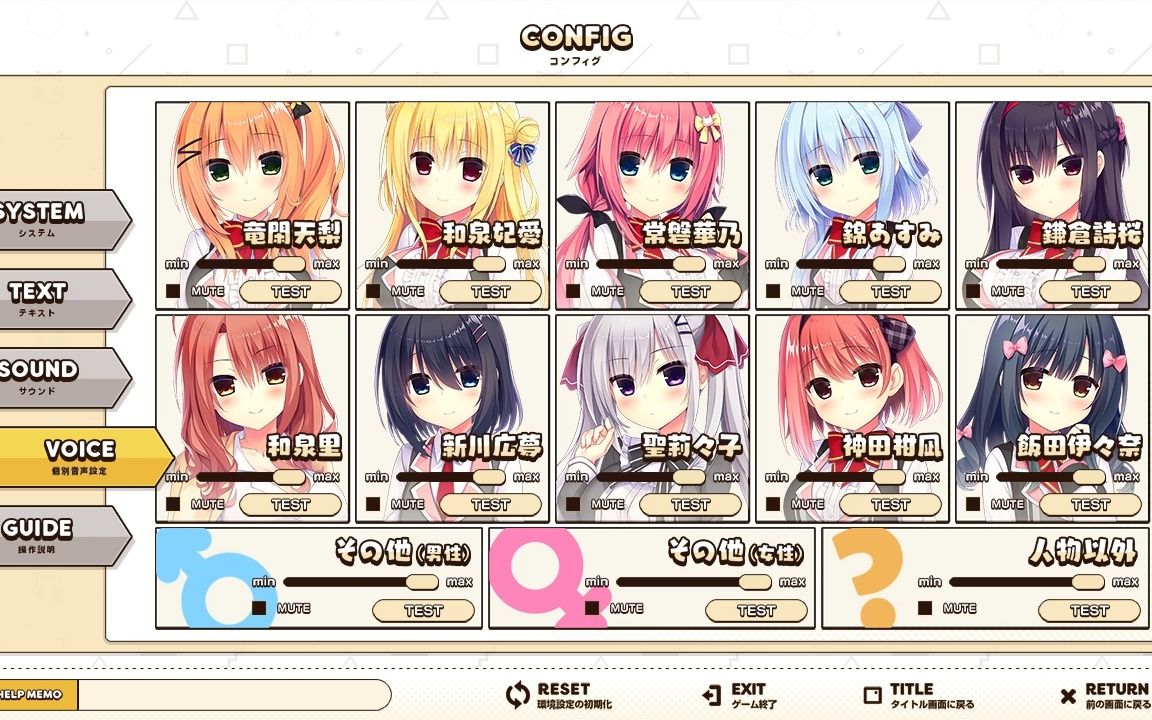Test 人物以外 voice volume
The height and width of the screenshot is (720, 1152).
1089,610
